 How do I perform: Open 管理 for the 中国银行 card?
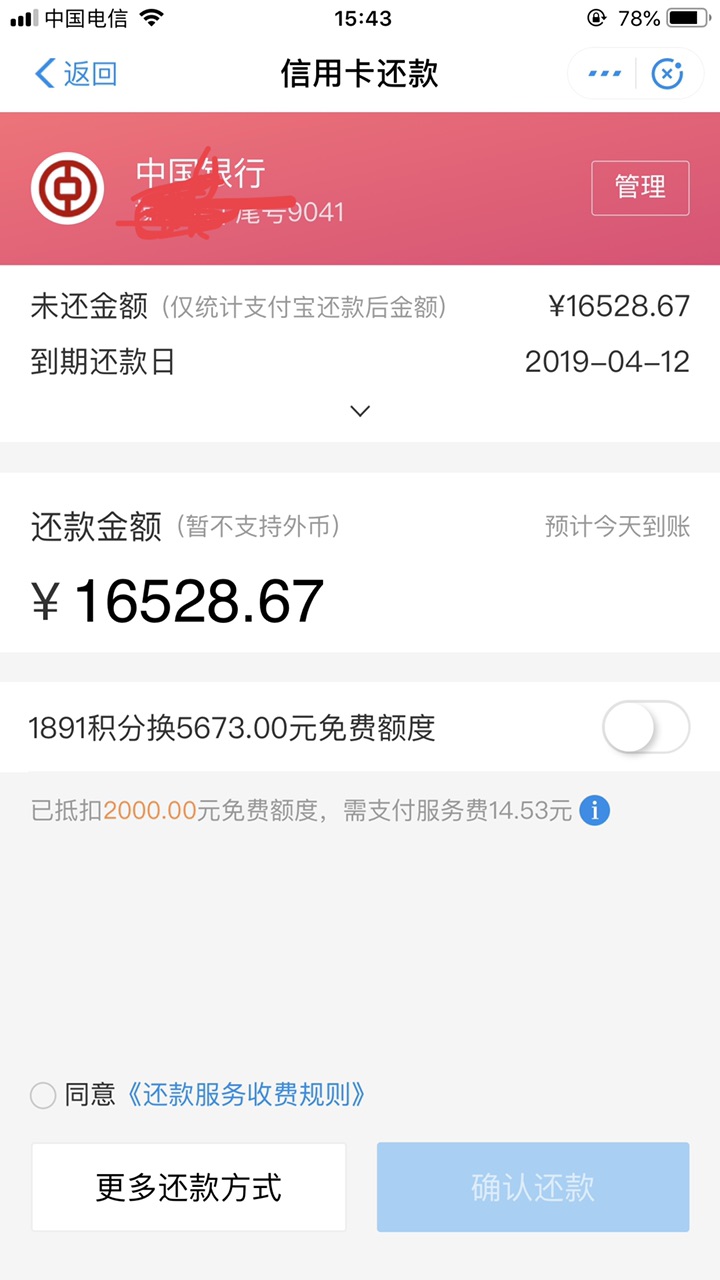tap(640, 188)
